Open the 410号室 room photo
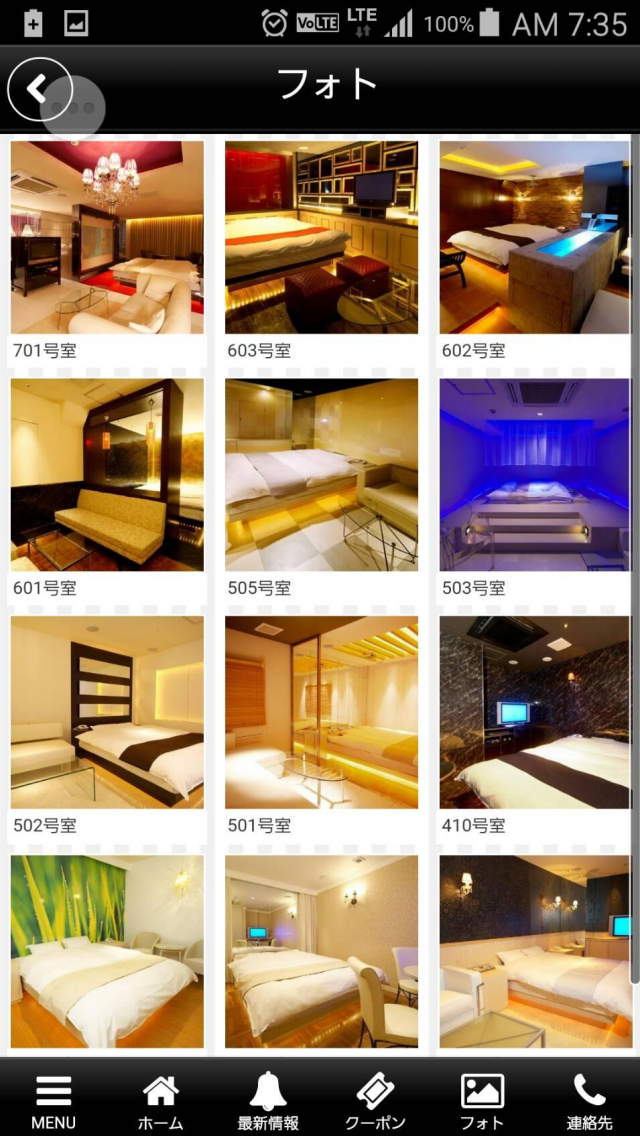 535,712
